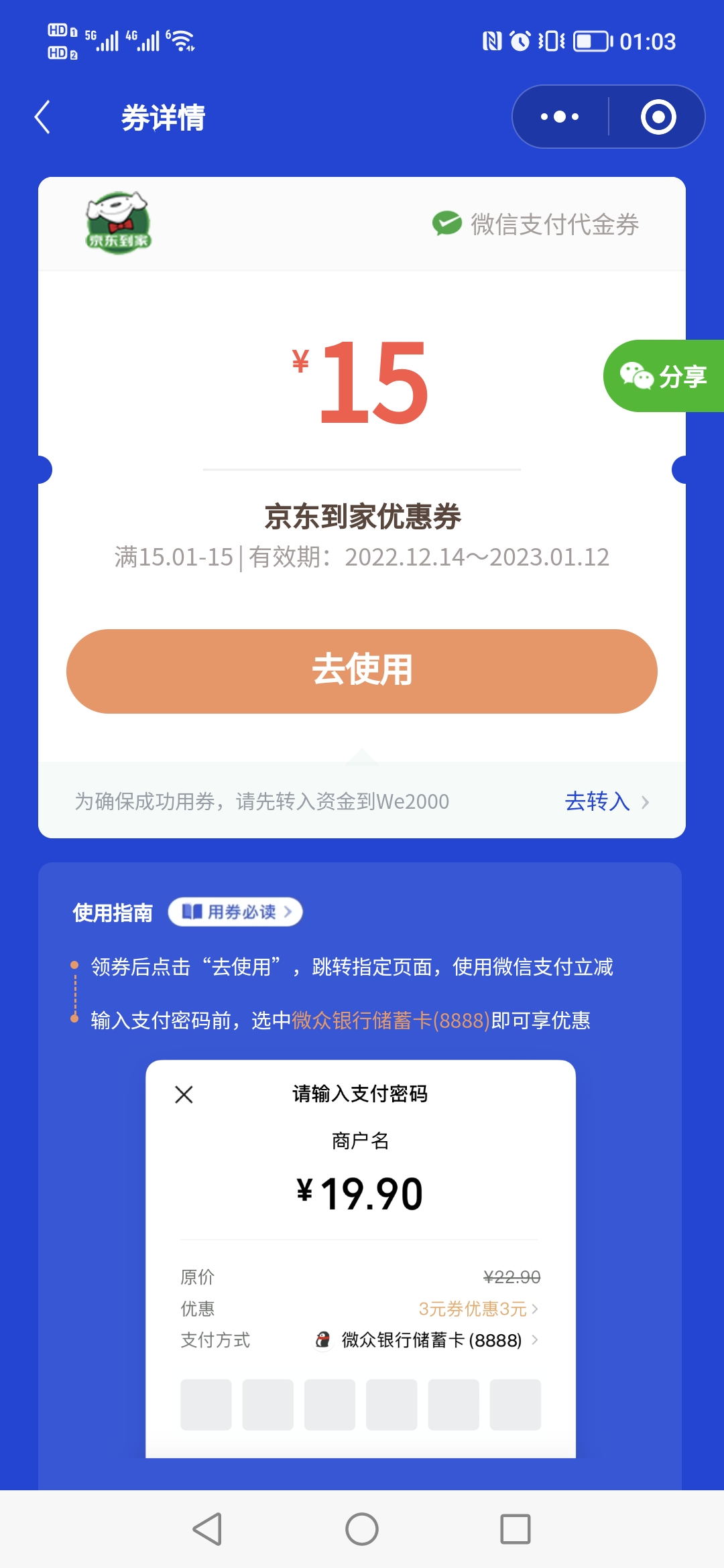Open the 去转入 link to transfer funds

(x=607, y=801)
